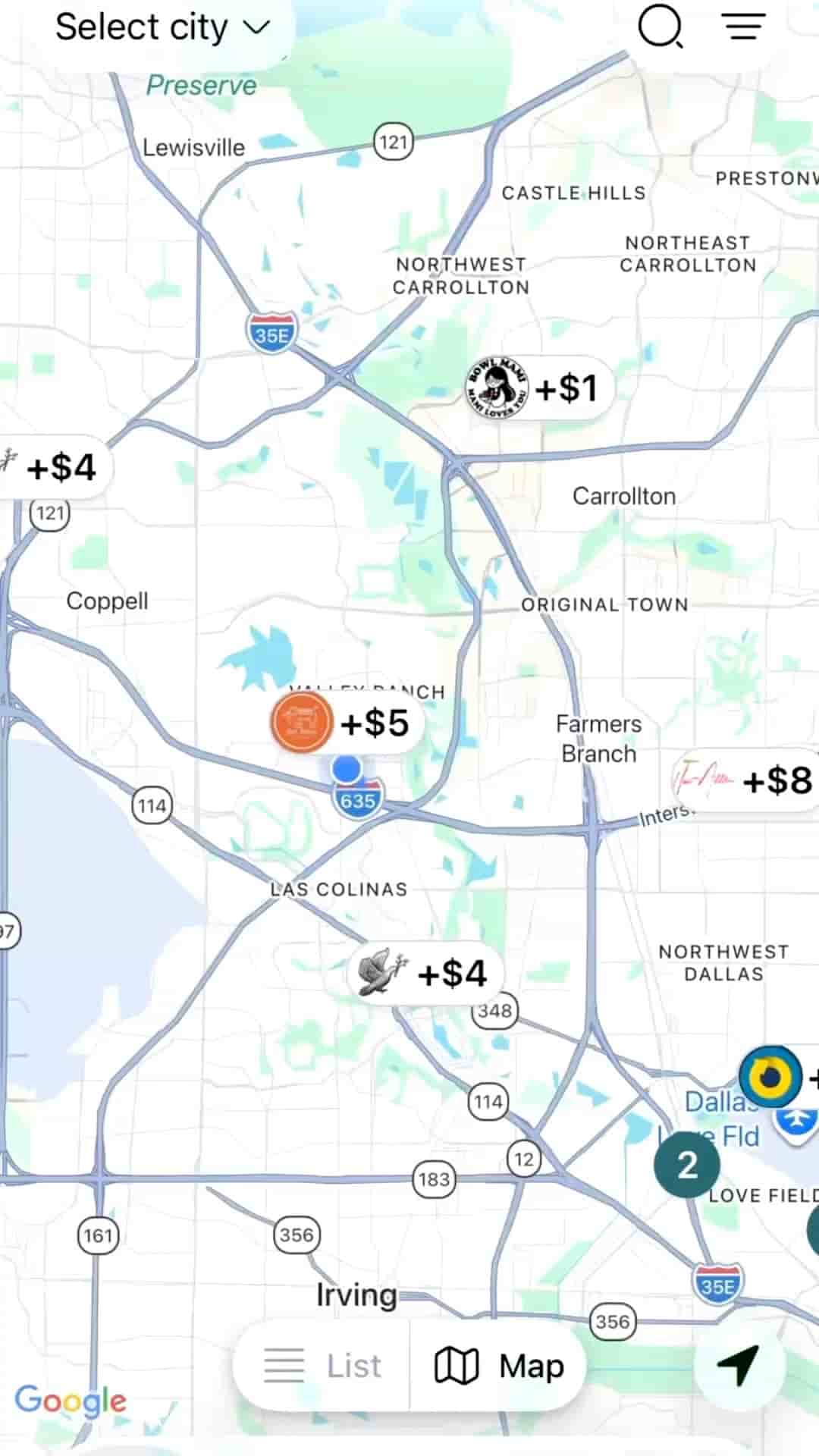Switch to the Map view
The image size is (819, 1456).
pyautogui.click(x=500, y=1366)
